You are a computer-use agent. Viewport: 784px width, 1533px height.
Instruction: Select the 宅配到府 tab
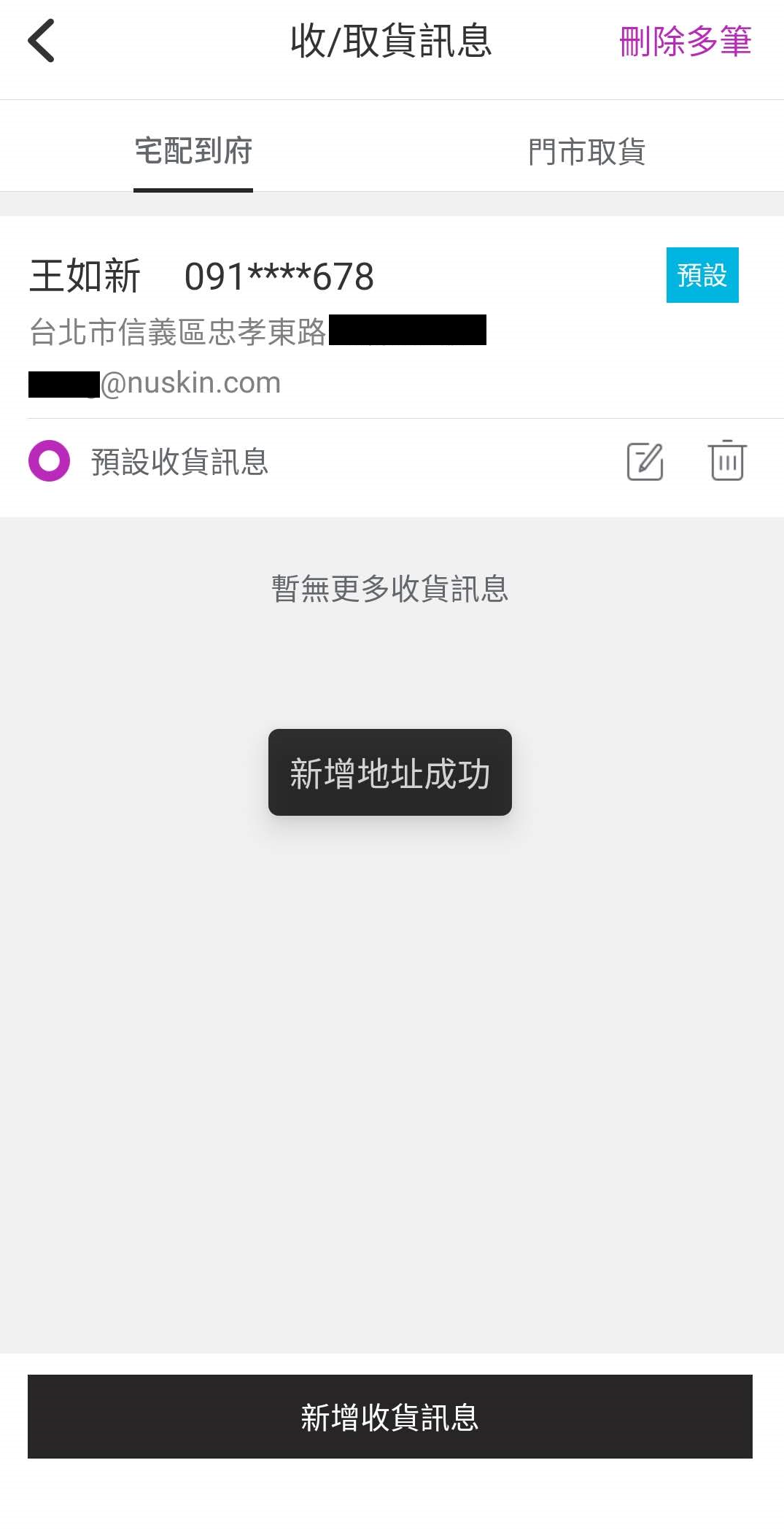[x=193, y=152]
